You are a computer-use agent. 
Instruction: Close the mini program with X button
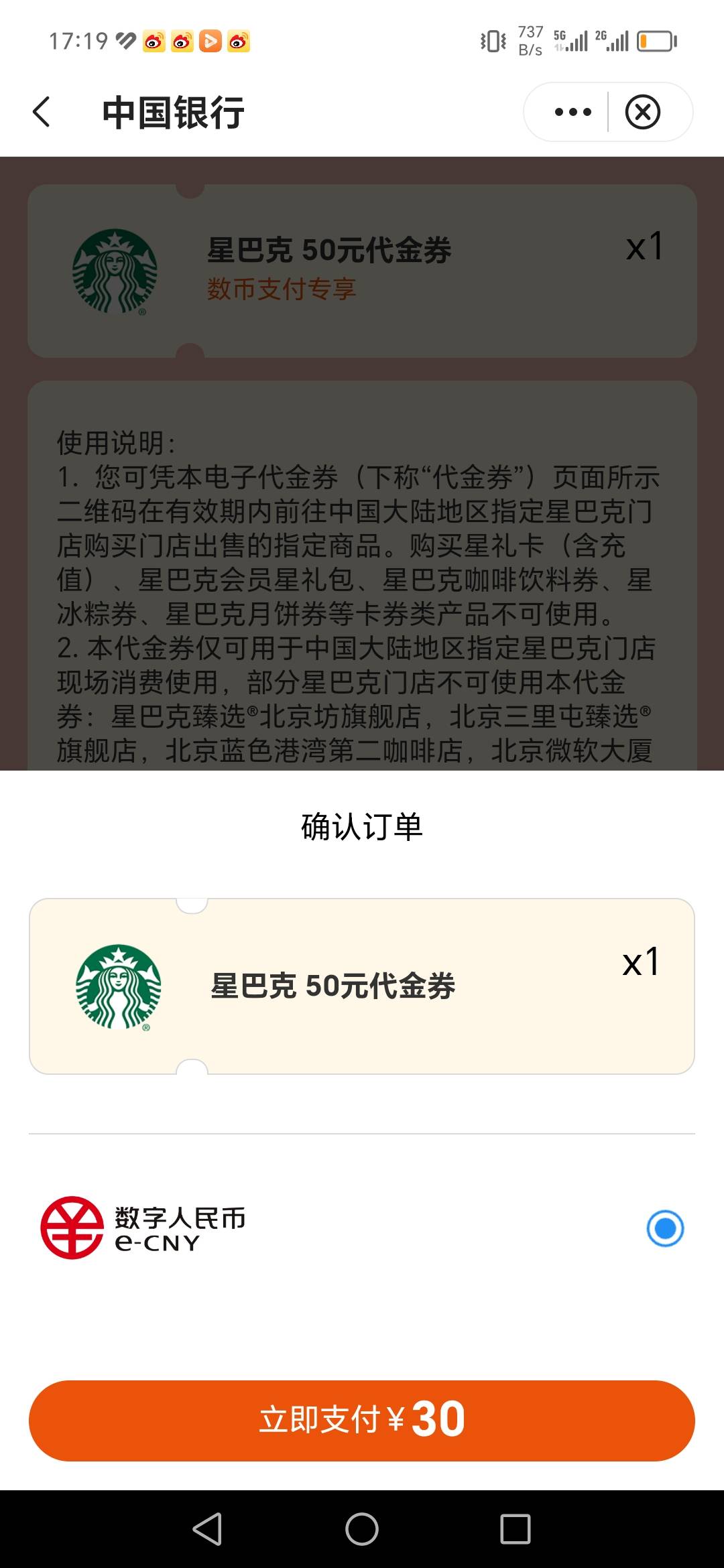643,112
